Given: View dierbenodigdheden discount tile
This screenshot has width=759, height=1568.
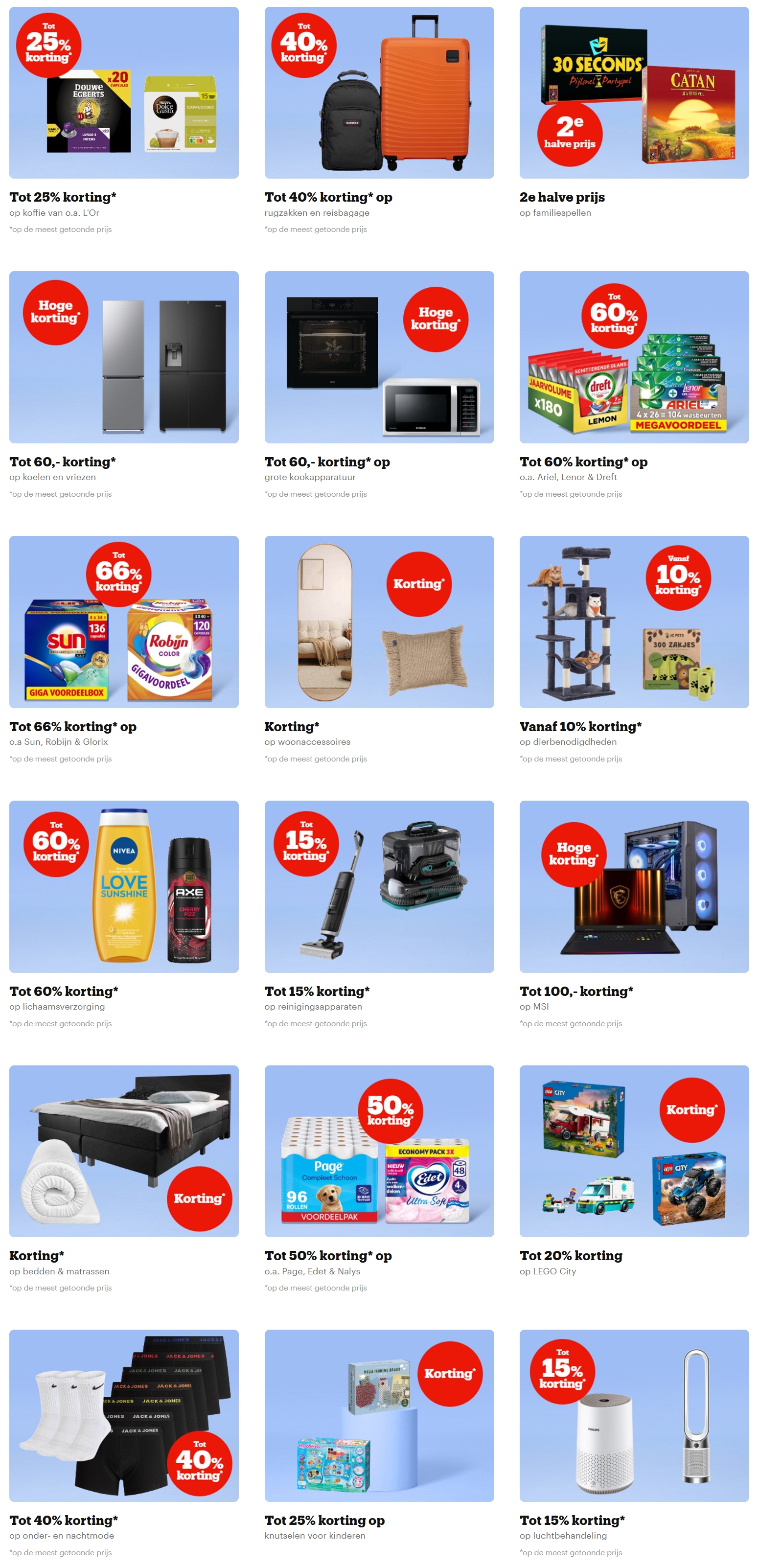Looking at the screenshot, I should click(x=634, y=622).
